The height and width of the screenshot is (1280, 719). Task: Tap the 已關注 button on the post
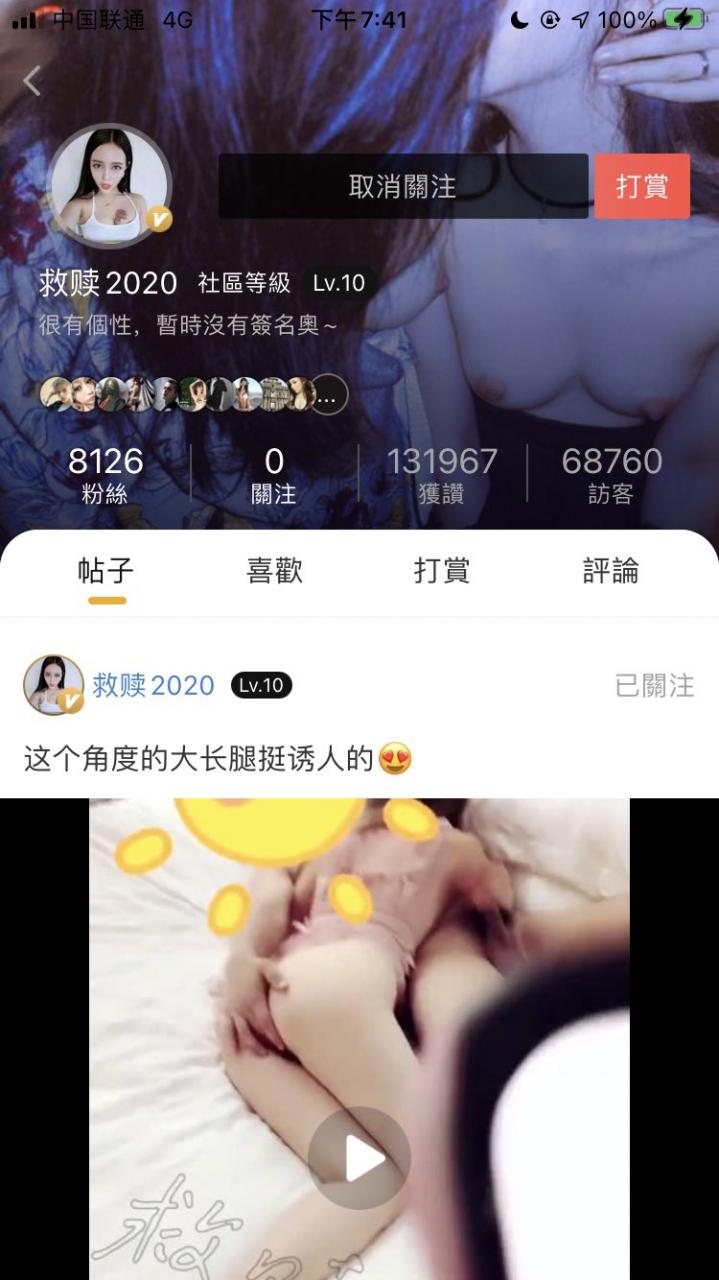coord(654,686)
